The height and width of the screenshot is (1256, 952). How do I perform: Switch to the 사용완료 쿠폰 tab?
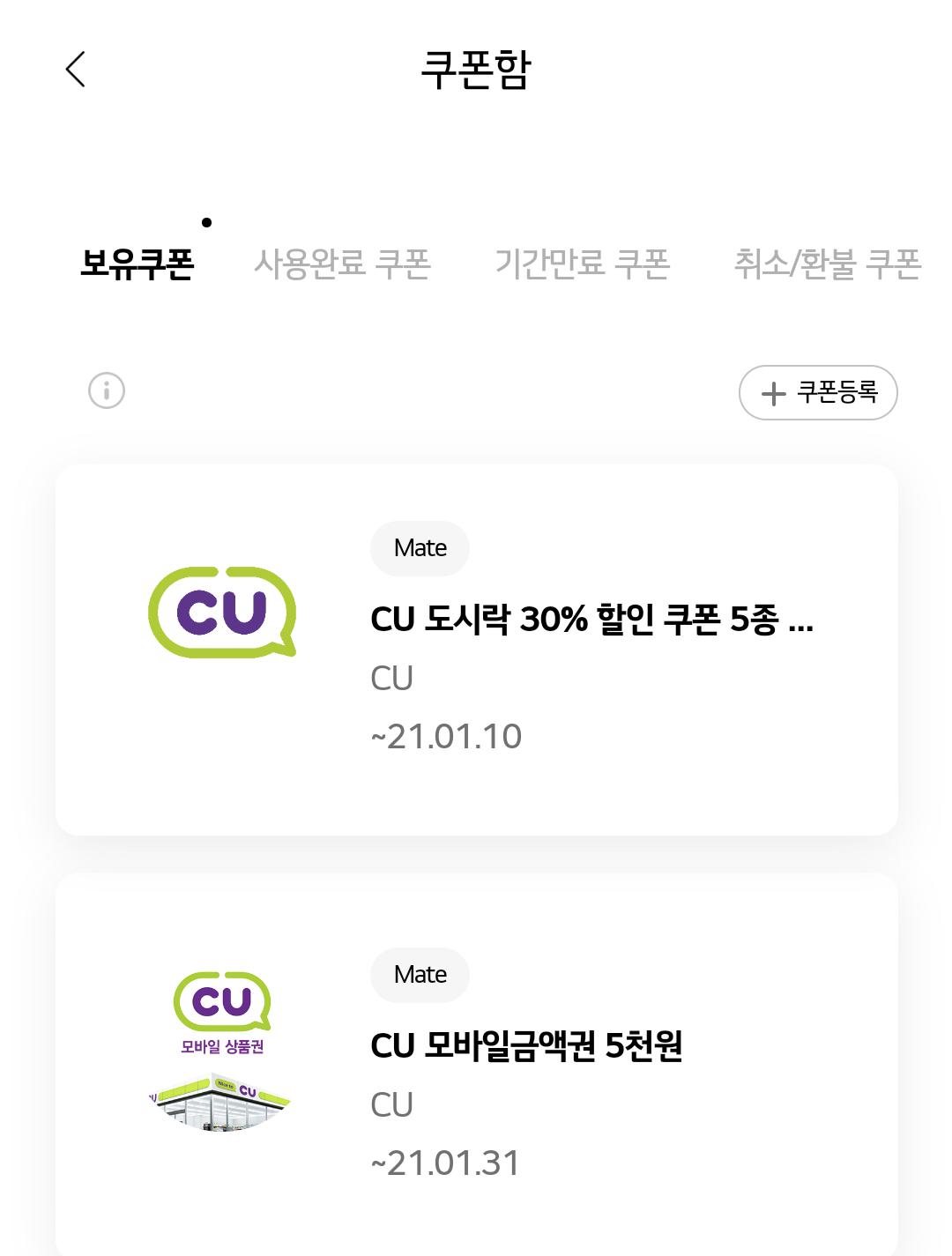pos(342,264)
